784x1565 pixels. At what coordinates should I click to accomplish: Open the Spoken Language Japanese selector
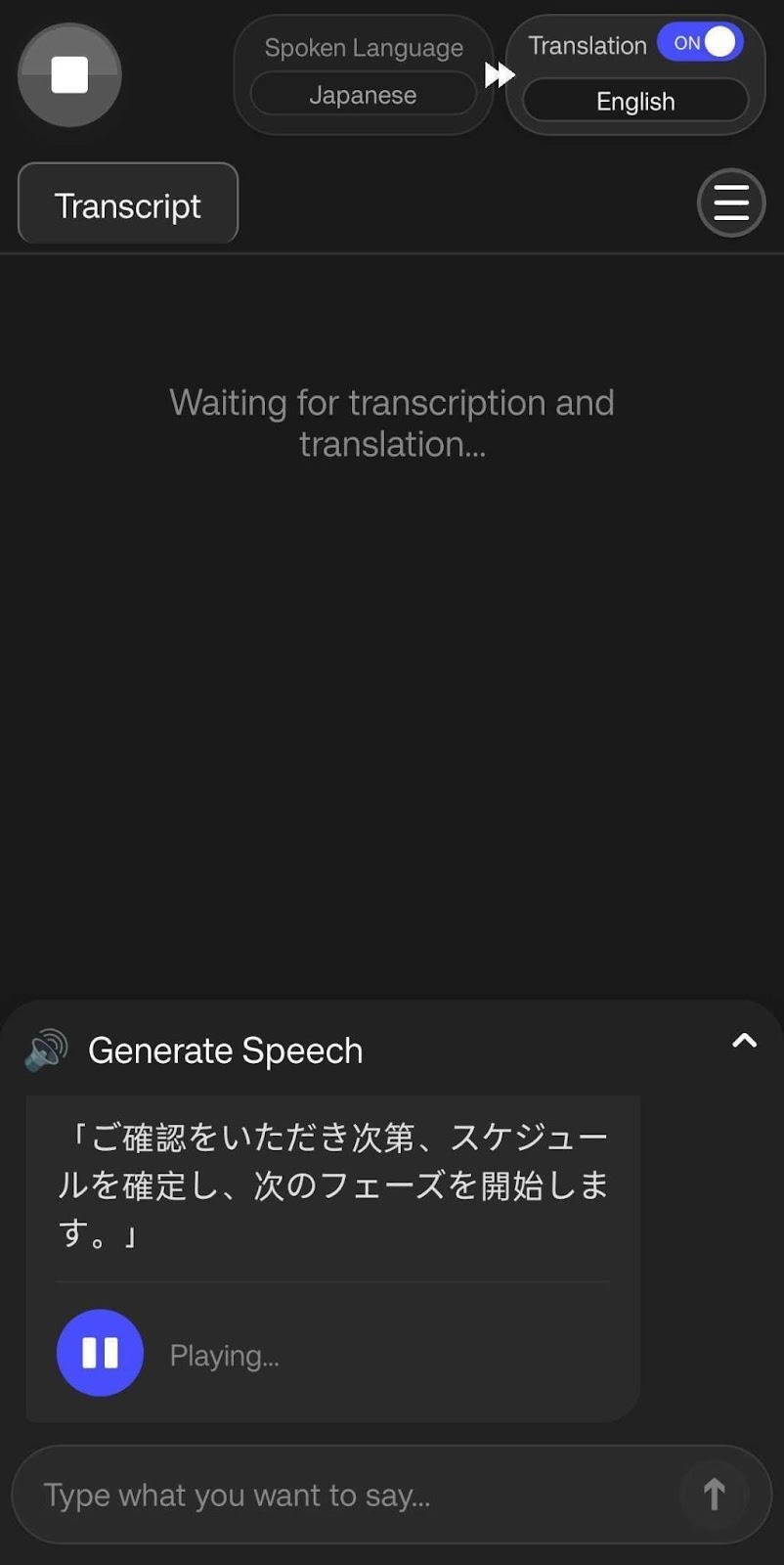click(363, 95)
